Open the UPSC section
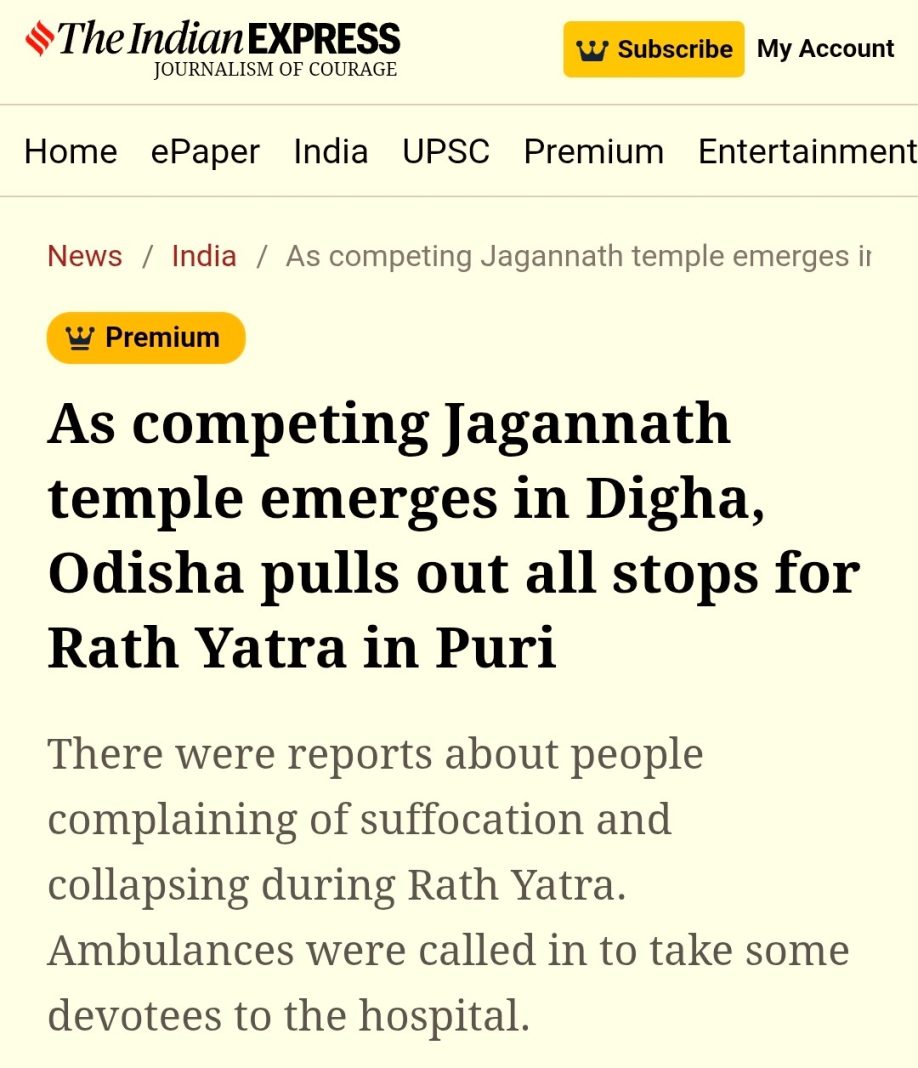Viewport: 918px width, 1068px height. pos(446,152)
